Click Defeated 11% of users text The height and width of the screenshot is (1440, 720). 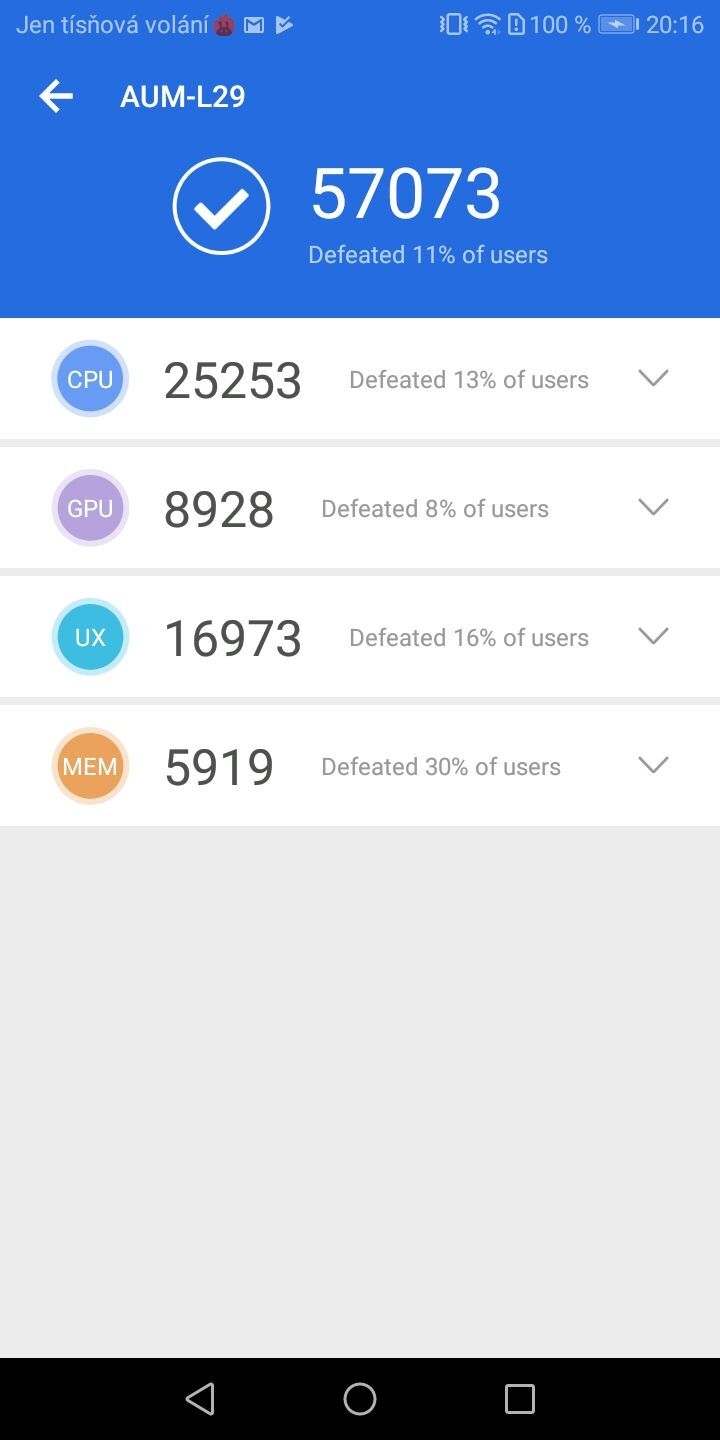[427, 254]
